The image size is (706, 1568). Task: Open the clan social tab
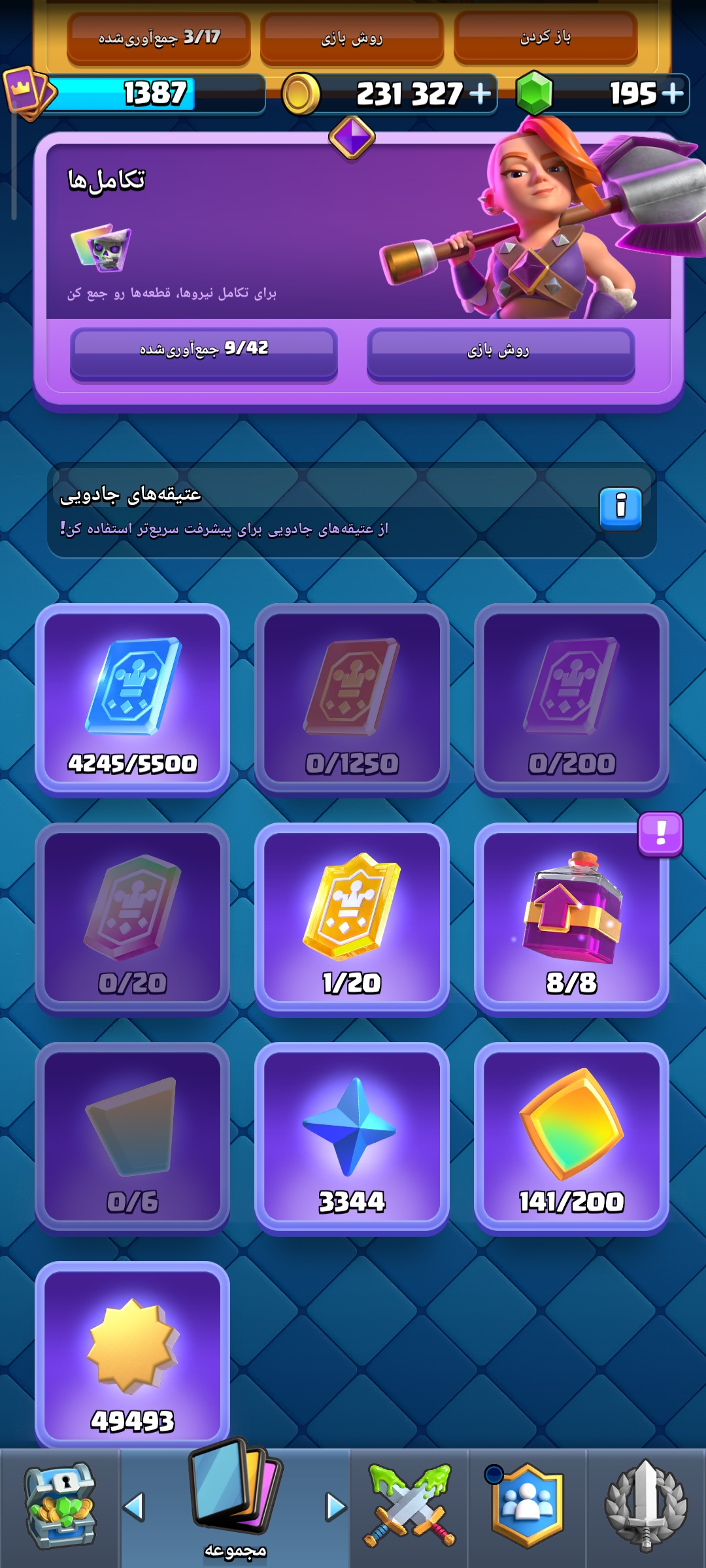(527, 1508)
